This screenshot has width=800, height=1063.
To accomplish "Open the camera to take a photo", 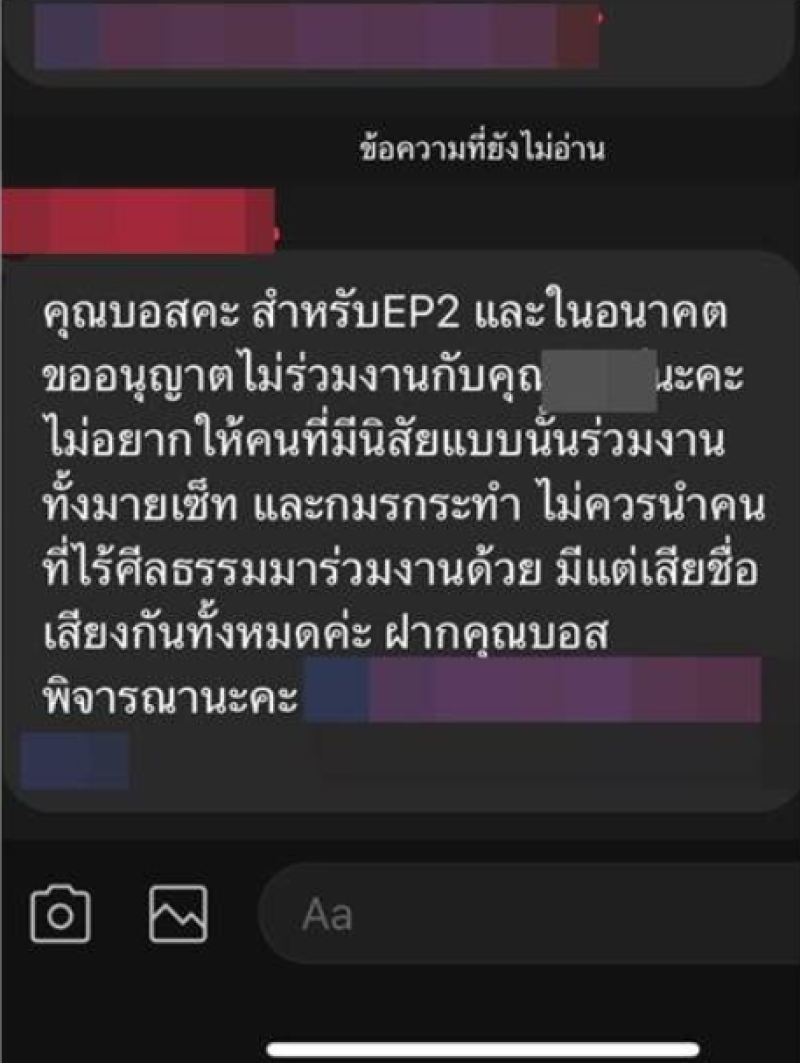I will (x=60, y=913).
